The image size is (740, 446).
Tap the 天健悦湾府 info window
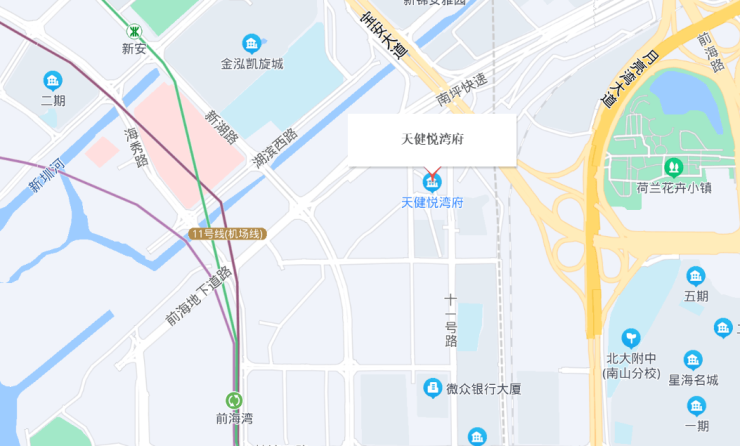coord(431,139)
